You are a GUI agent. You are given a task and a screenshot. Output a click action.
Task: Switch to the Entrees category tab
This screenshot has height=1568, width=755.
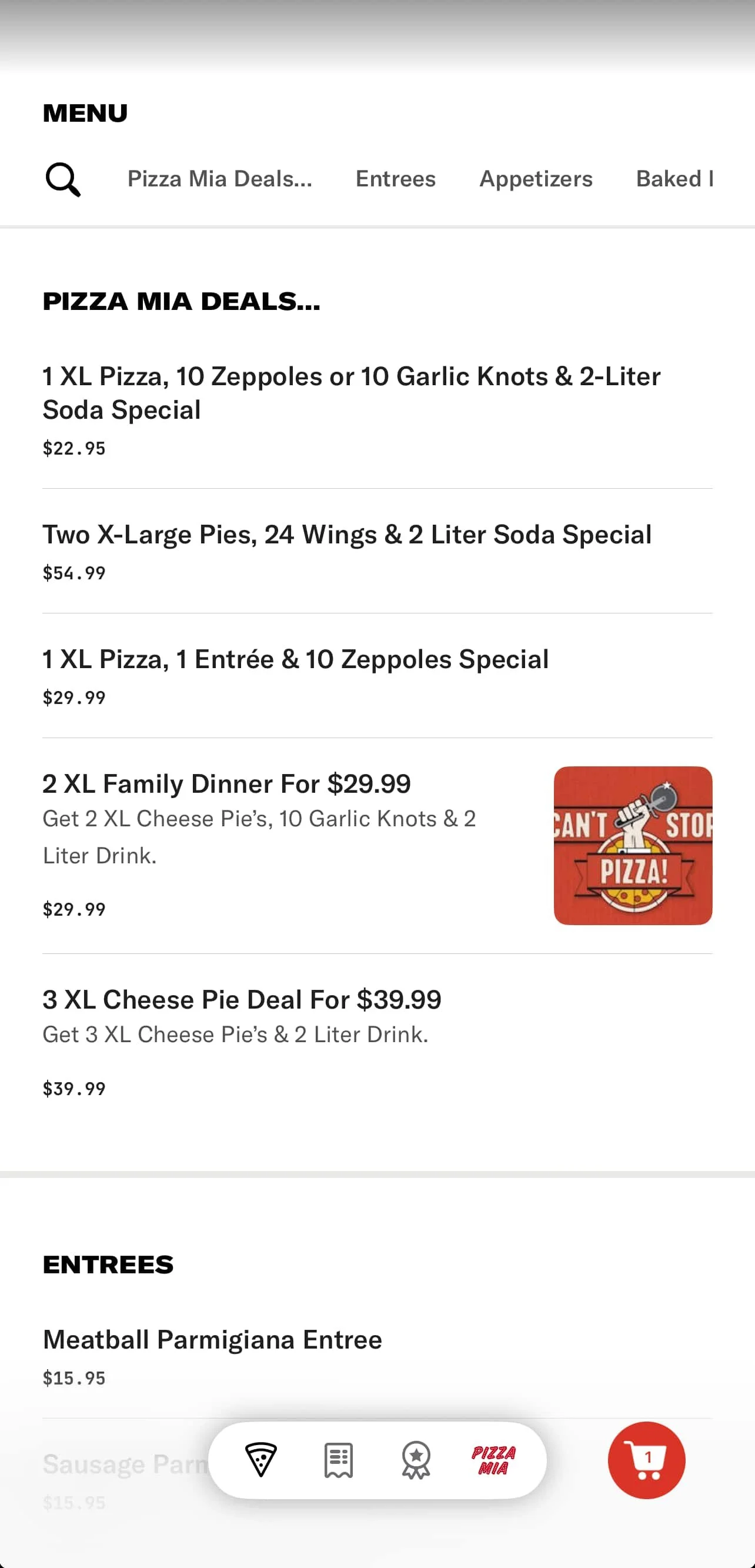pyautogui.click(x=396, y=179)
